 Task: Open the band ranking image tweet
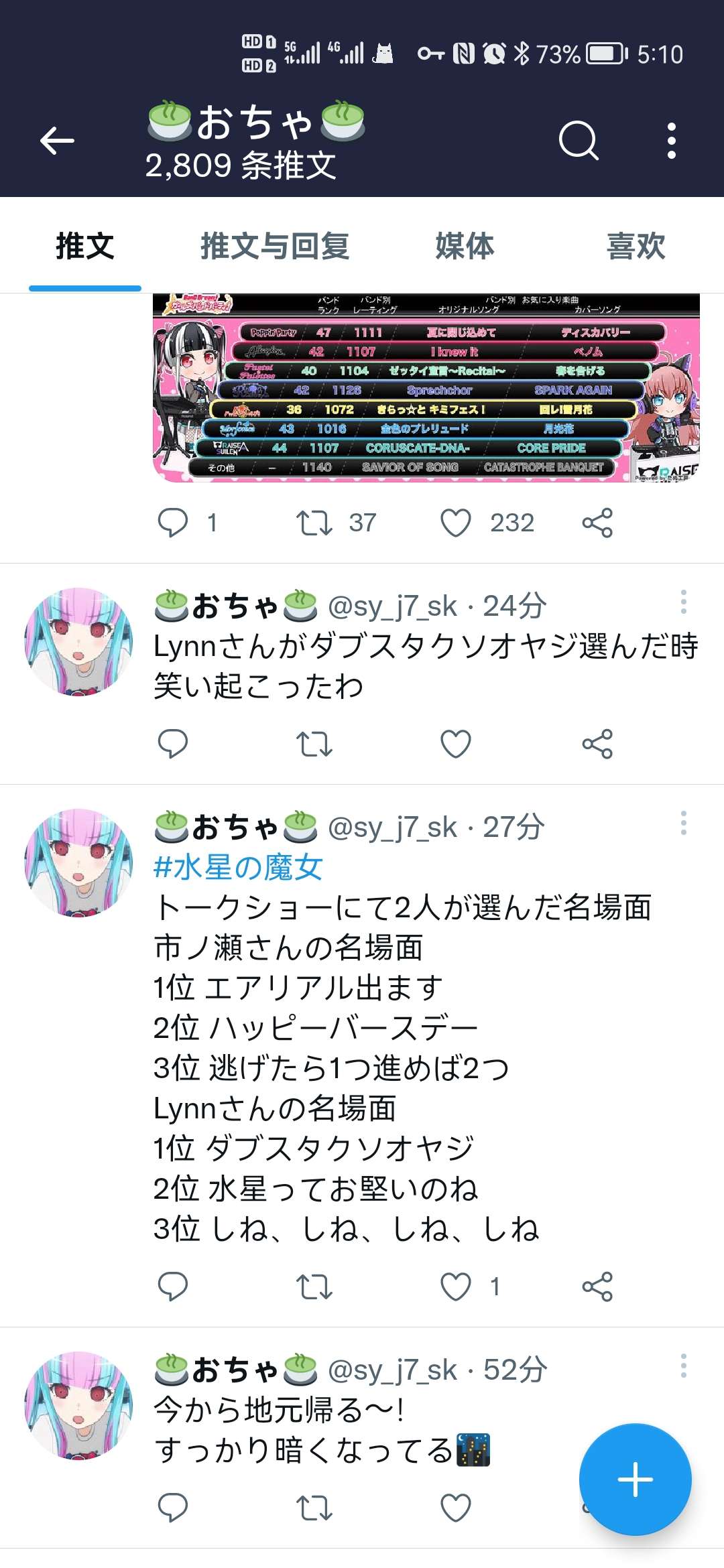click(x=426, y=388)
